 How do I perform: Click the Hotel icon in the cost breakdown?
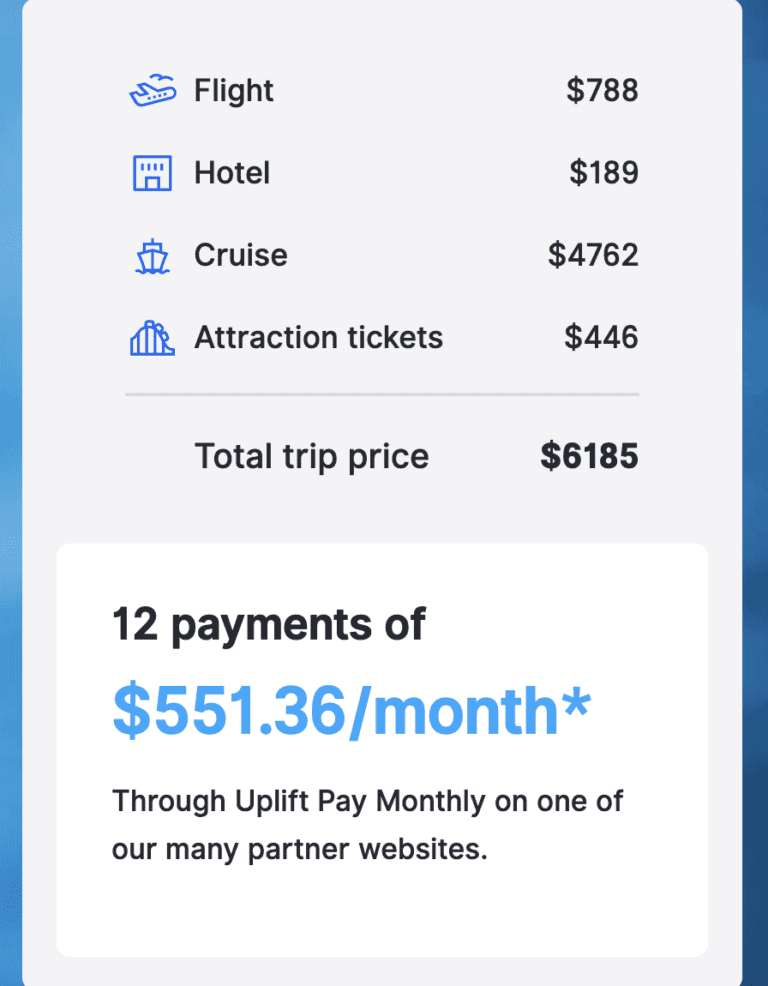(x=152, y=172)
